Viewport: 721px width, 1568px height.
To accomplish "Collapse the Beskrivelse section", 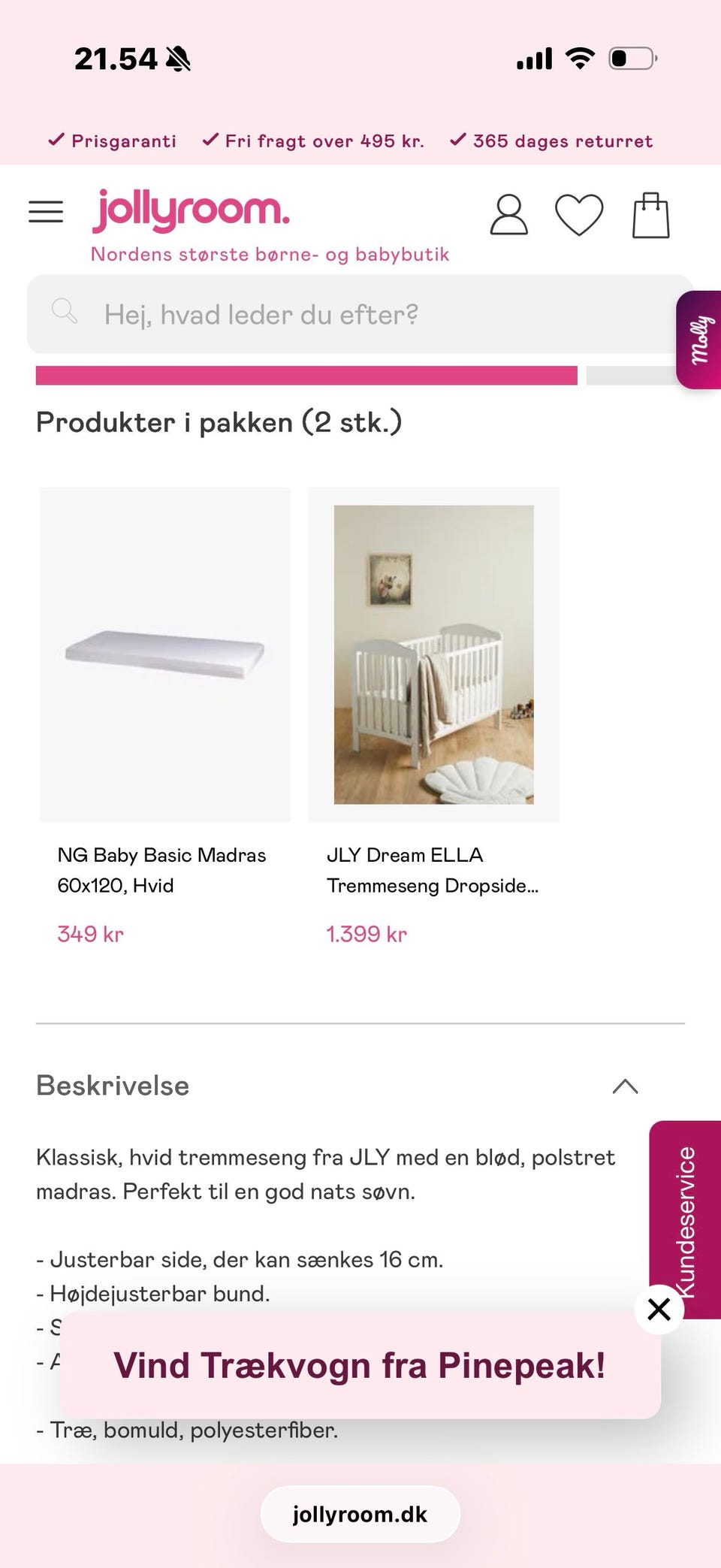I will [x=624, y=1086].
